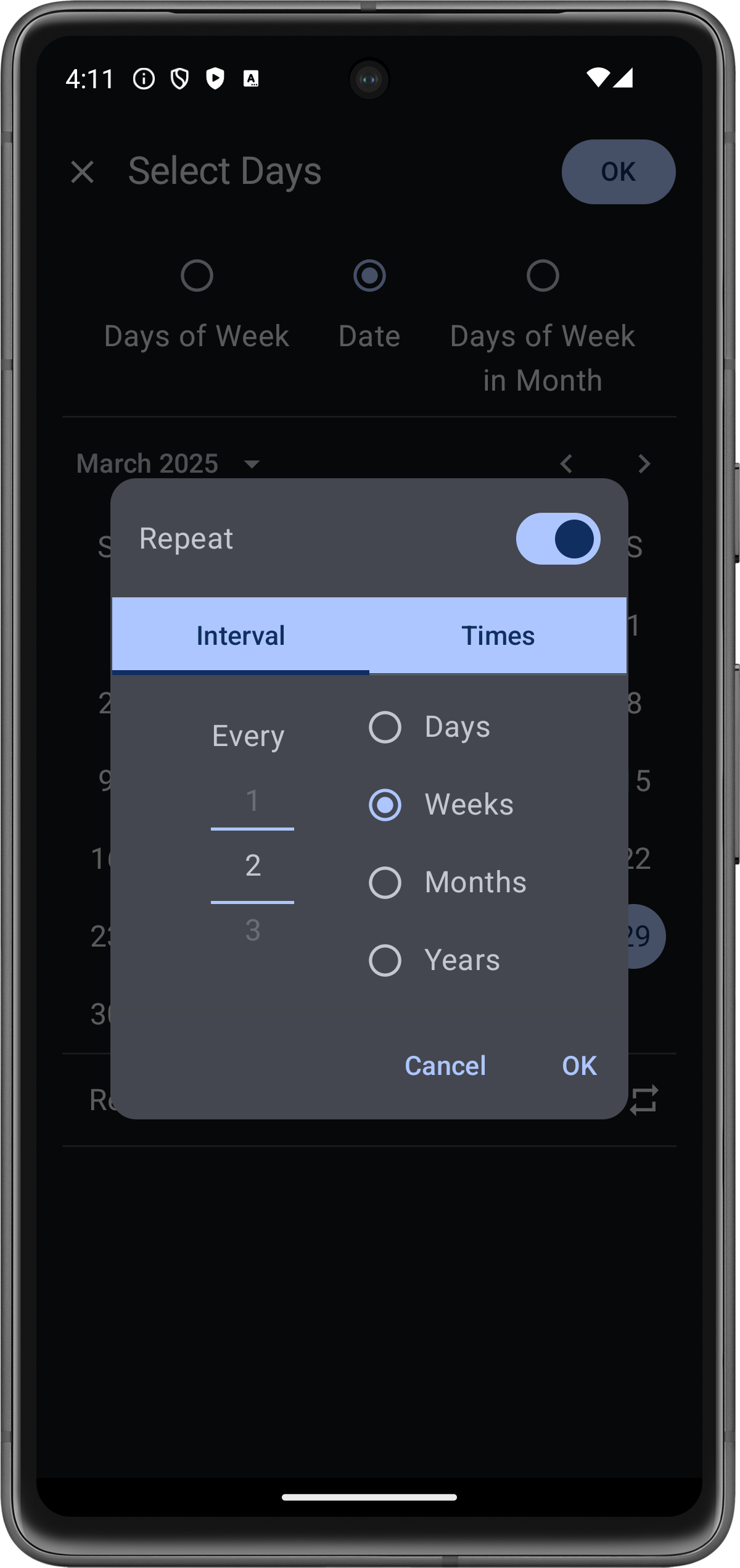The image size is (740, 1568).
Task: Turn off the Repeat switch
Action: (558, 539)
